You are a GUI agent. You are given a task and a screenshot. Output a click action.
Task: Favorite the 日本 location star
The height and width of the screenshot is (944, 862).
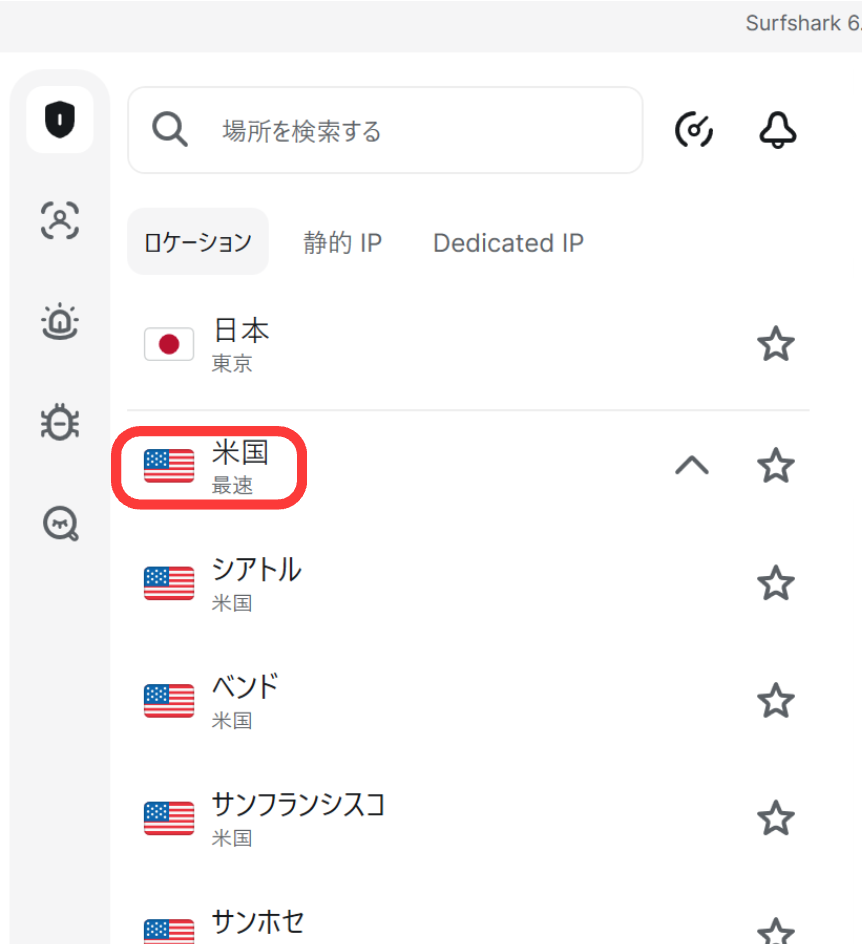(x=775, y=344)
